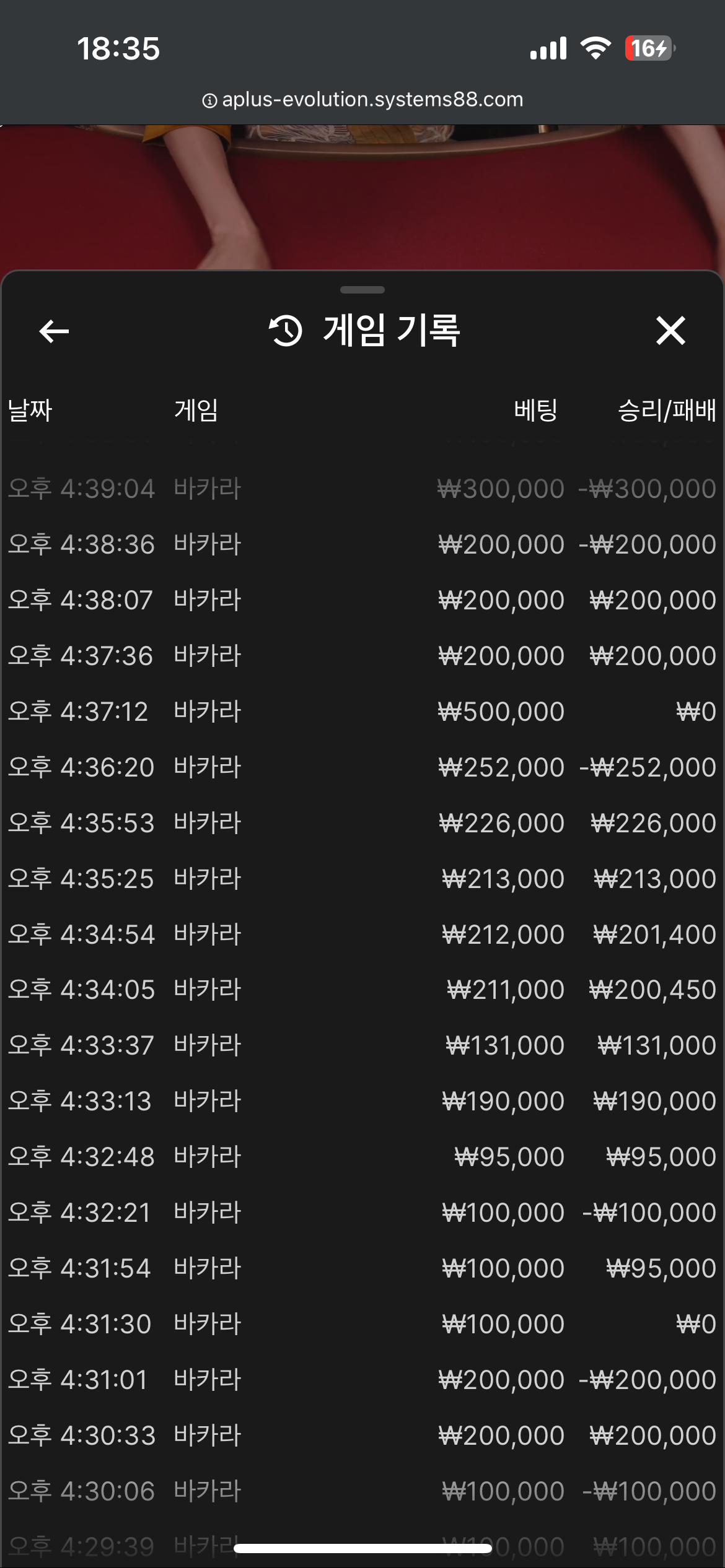The width and height of the screenshot is (725, 1568).
Task: Open the 오후 4:31:30 바카라 record
Action: tap(362, 1324)
